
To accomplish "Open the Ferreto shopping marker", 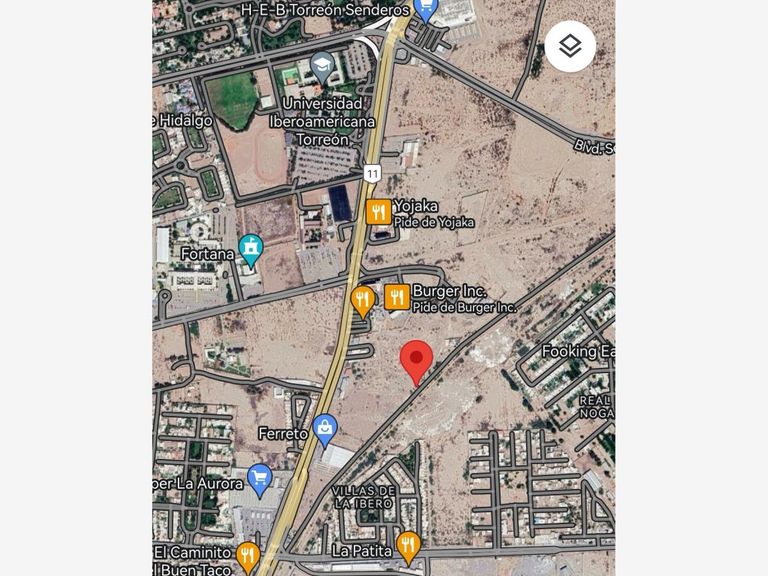I will [x=325, y=430].
